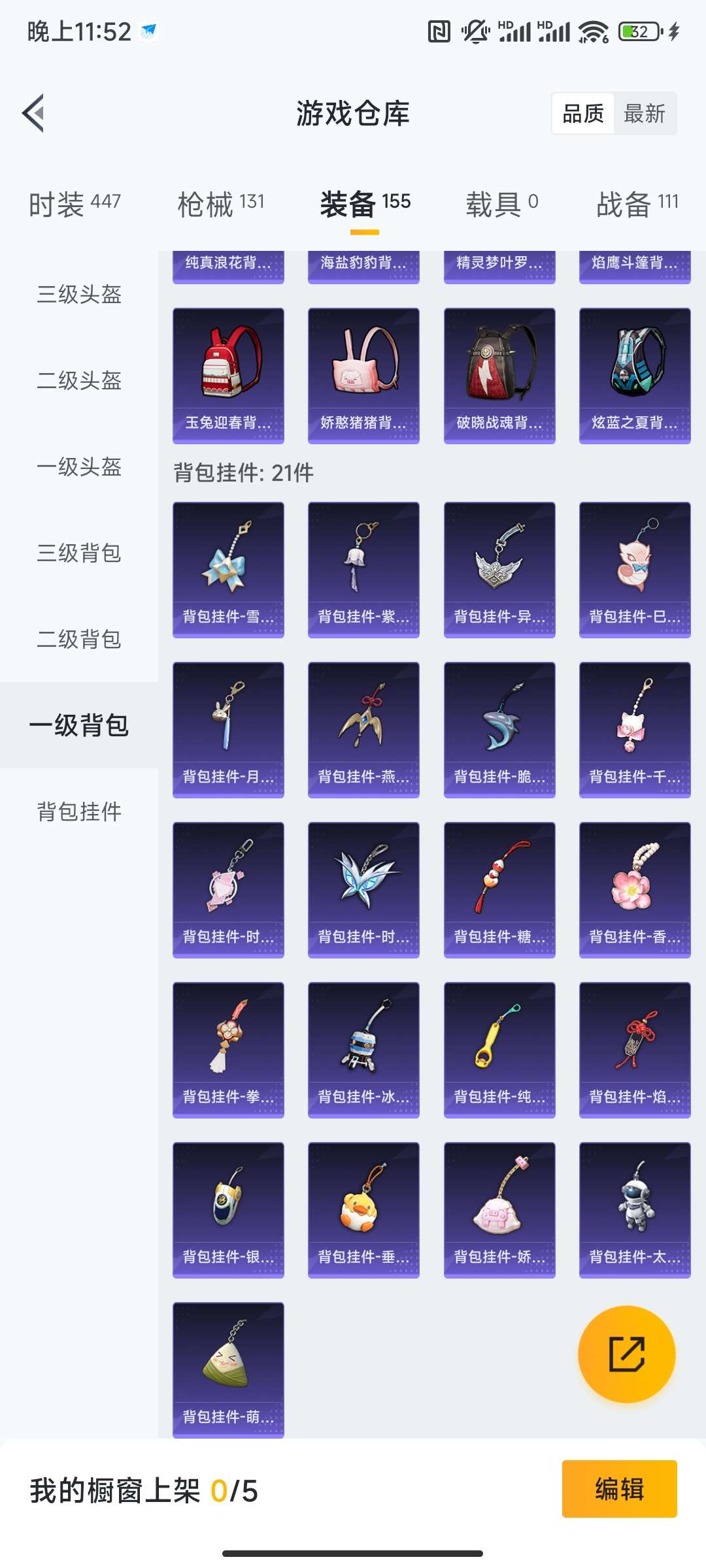Go back using the top-left arrow
Viewport: 706px width, 1568px height.
[x=34, y=113]
